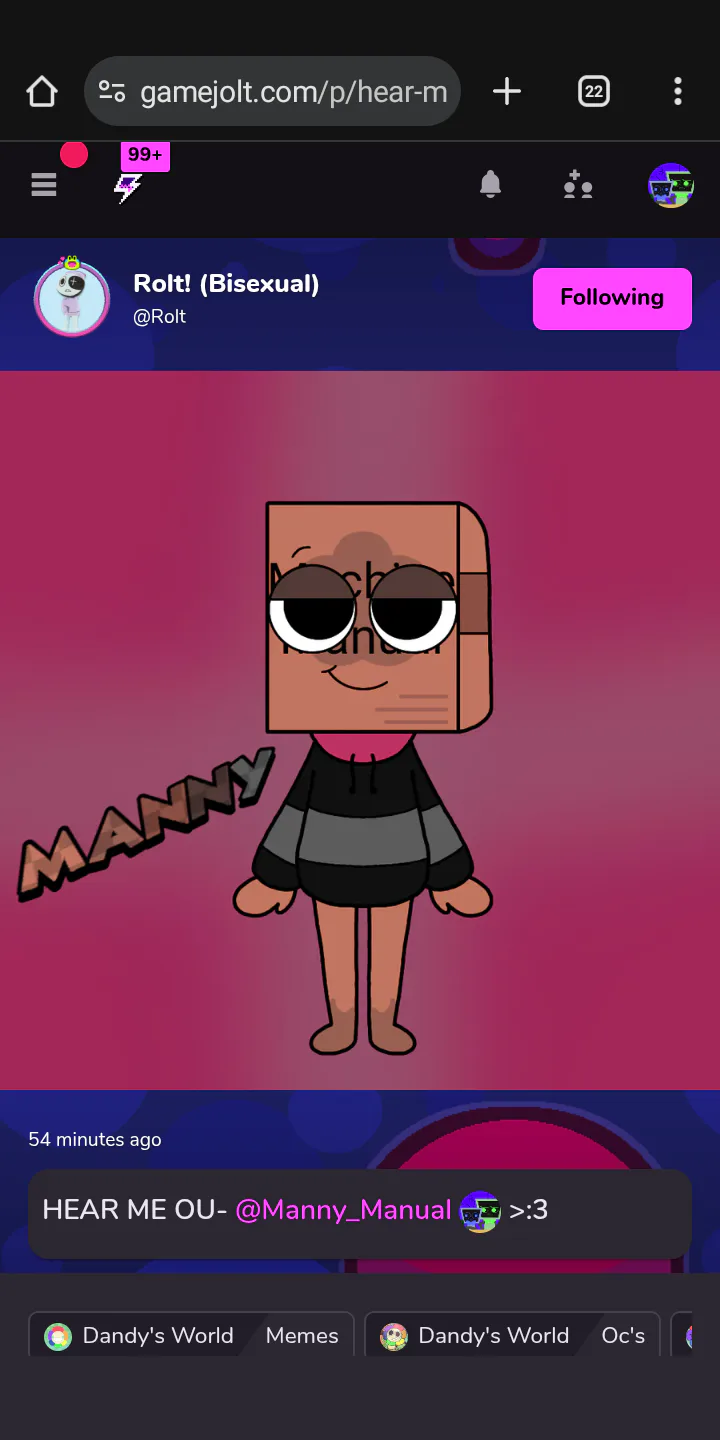Open the @Manny_Manual mention link
Image resolution: width=720 pixels, height=1440 pixels.
tap(344, 1210)
